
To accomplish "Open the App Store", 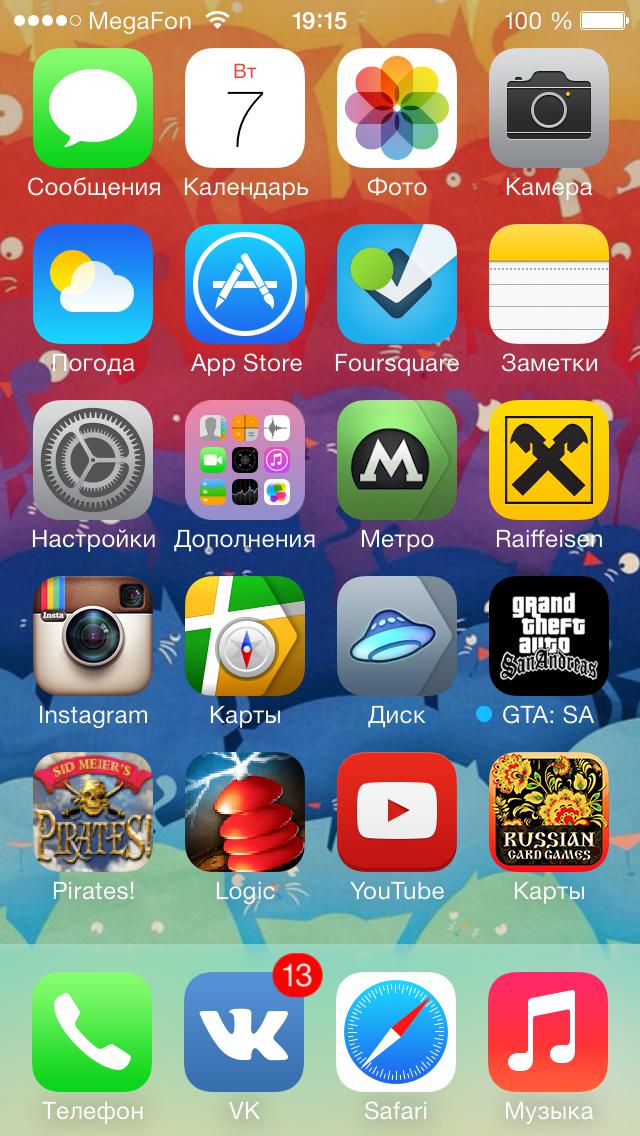I will click(245, 284).
